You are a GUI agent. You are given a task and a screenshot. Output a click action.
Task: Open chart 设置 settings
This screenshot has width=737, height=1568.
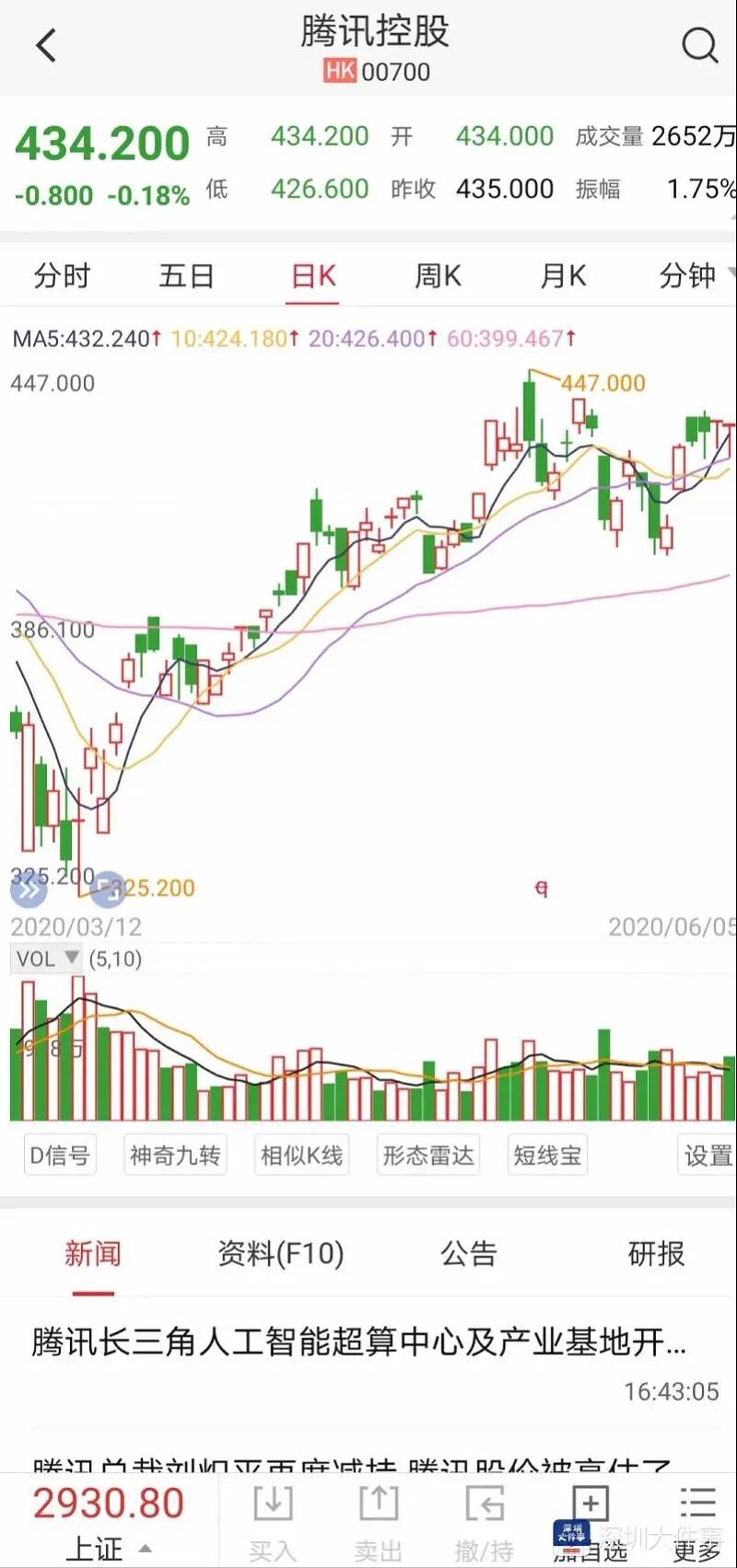708,1155
